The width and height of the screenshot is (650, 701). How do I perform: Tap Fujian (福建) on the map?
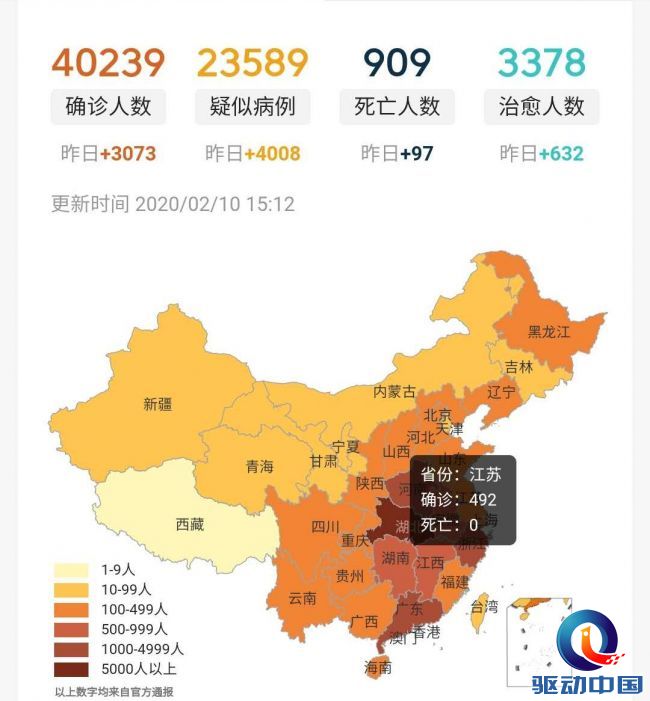coord(454,582)
